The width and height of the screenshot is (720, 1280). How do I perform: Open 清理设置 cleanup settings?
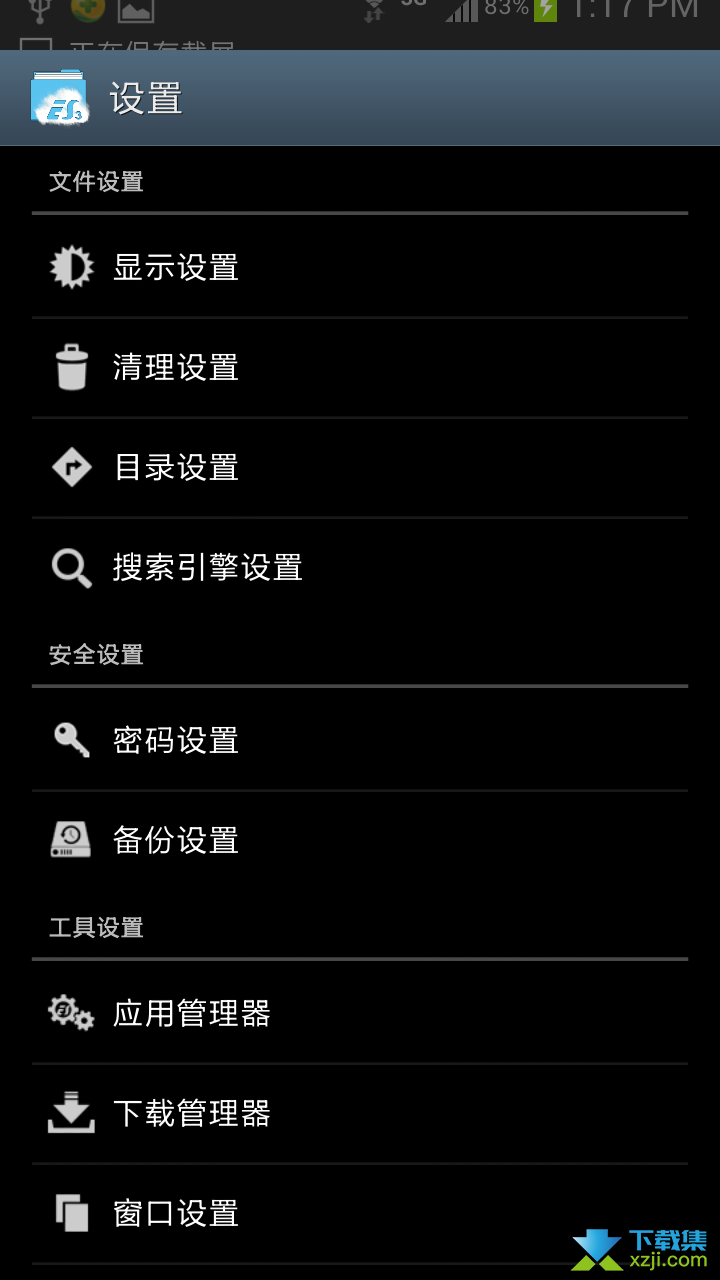pos(360,368)
